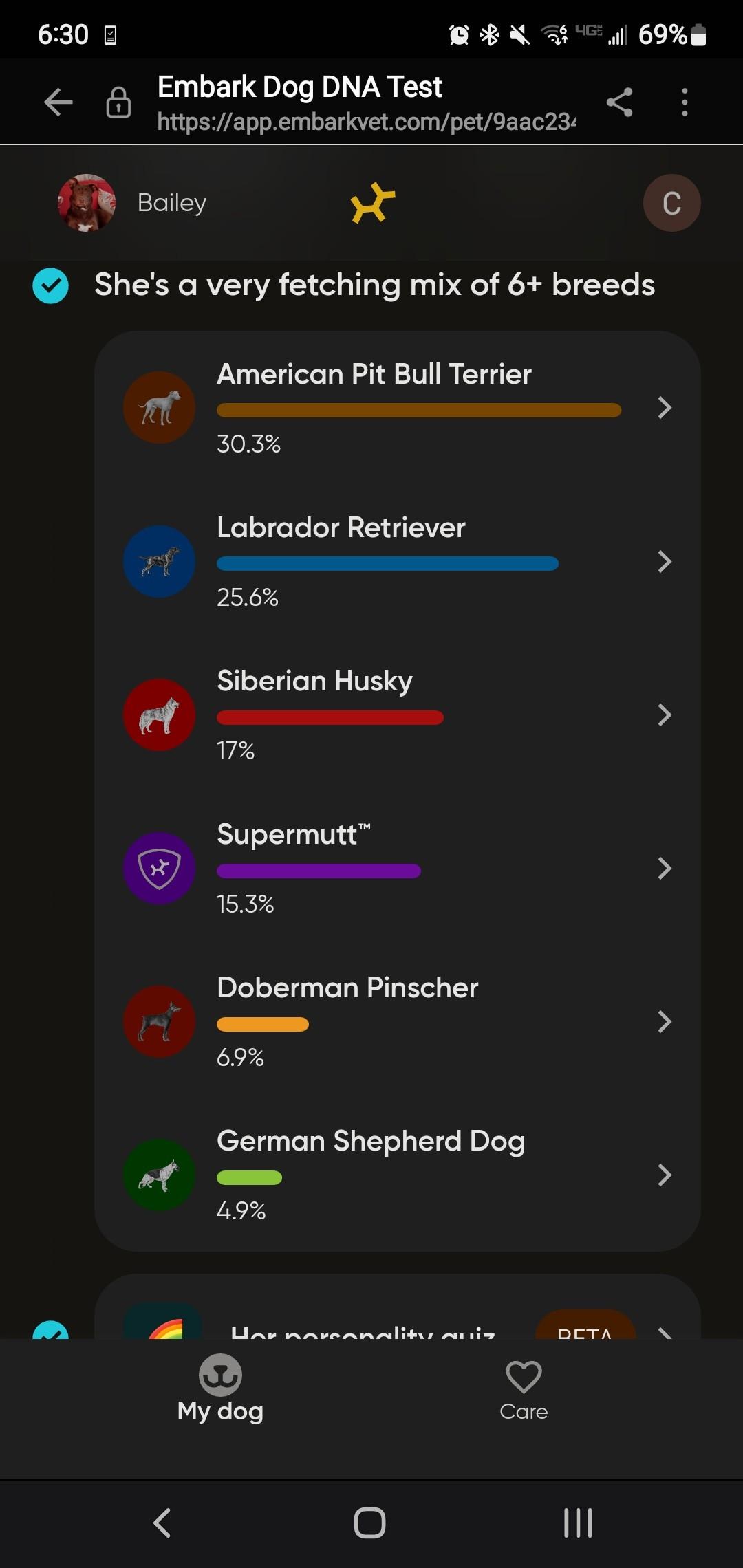This screenshot has width=743, height=1568.
Task: Open Bailey's dog profile selector
Action: tap(132, 203)
